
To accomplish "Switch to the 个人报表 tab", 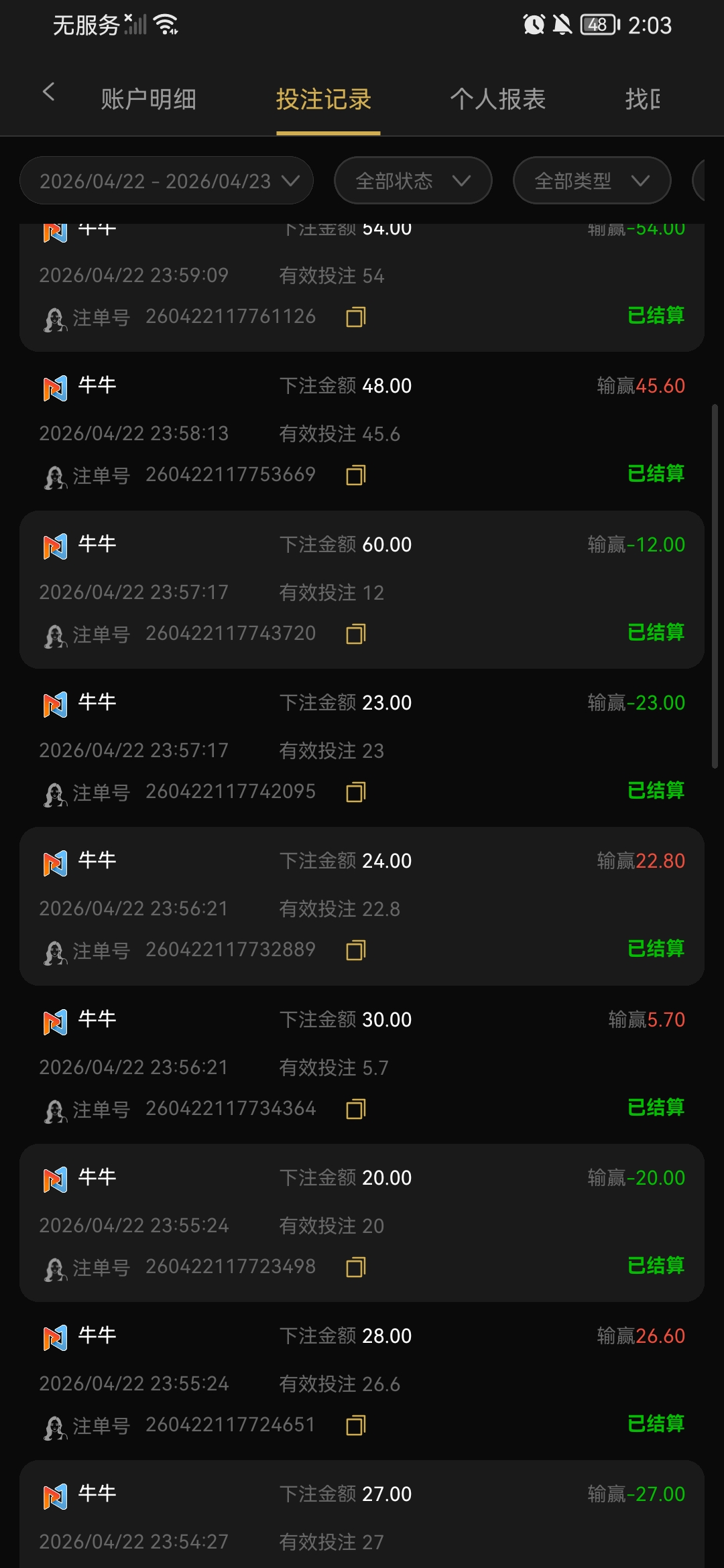I will (x=497, y=99).
